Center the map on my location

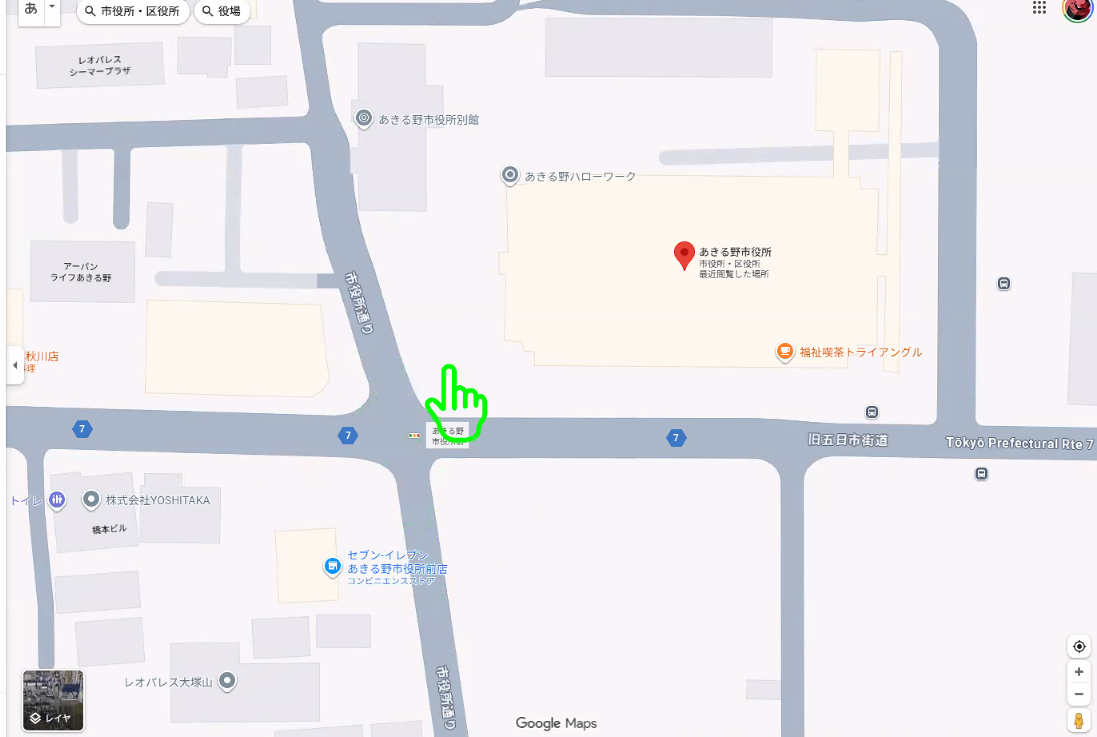1079,646
